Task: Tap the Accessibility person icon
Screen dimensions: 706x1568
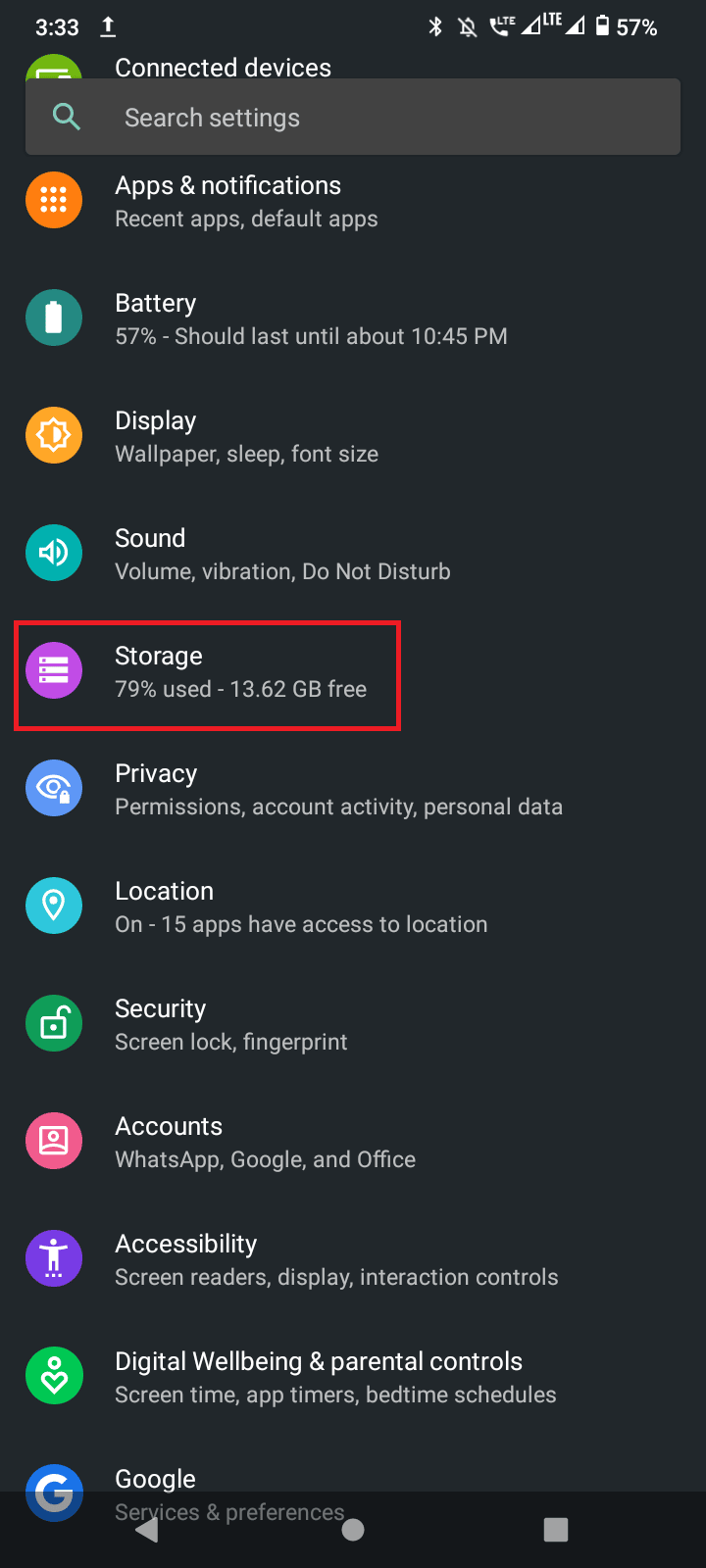Action: (x=54, y=1258)
